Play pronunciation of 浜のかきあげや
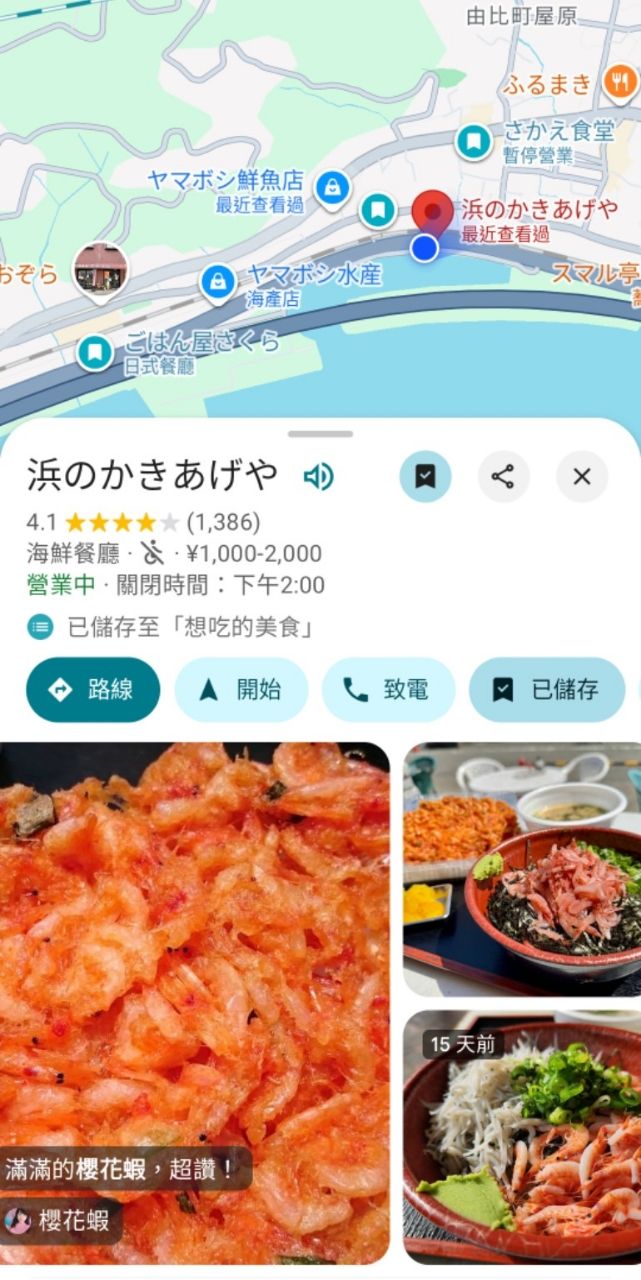Image resolution: width=641 pixels, height=1280 pixels. click(319, 477)
